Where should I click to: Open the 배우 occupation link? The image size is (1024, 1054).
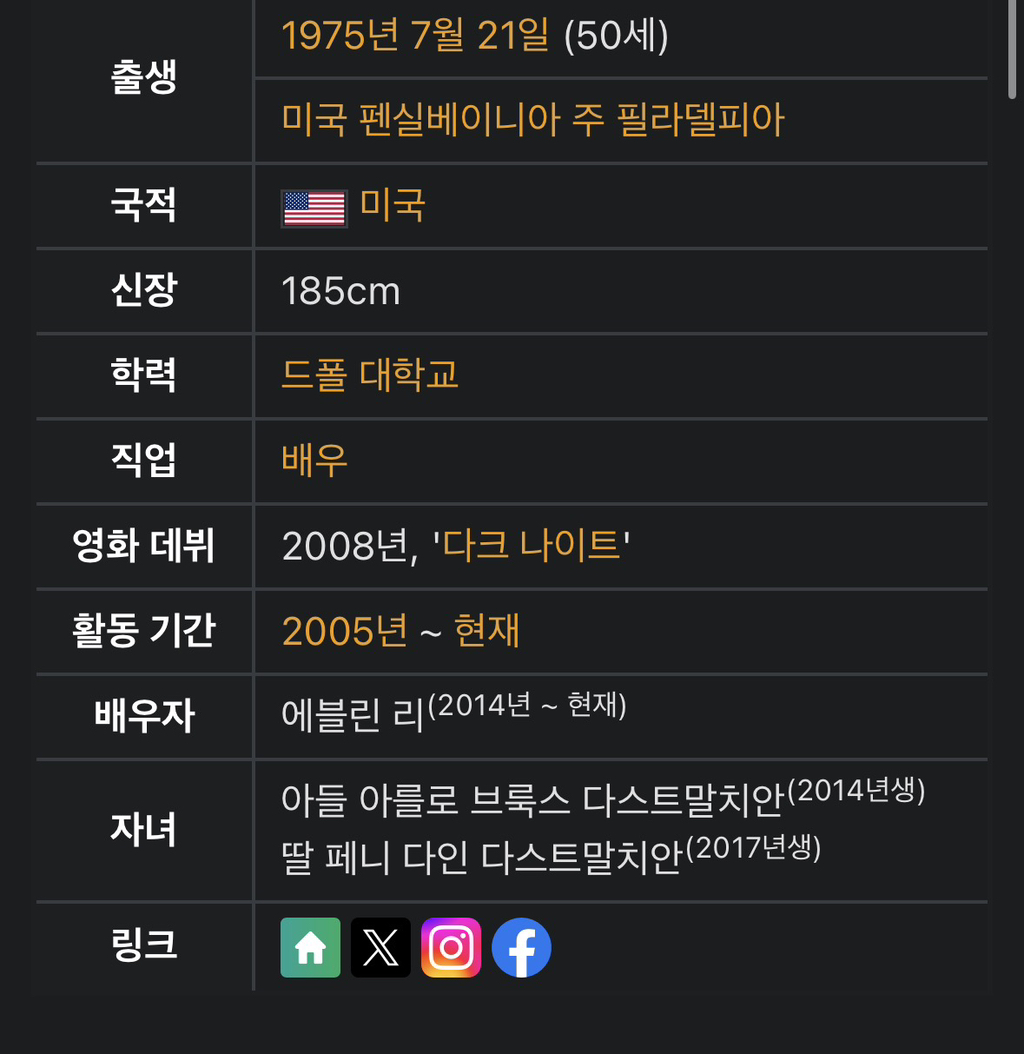315,460
